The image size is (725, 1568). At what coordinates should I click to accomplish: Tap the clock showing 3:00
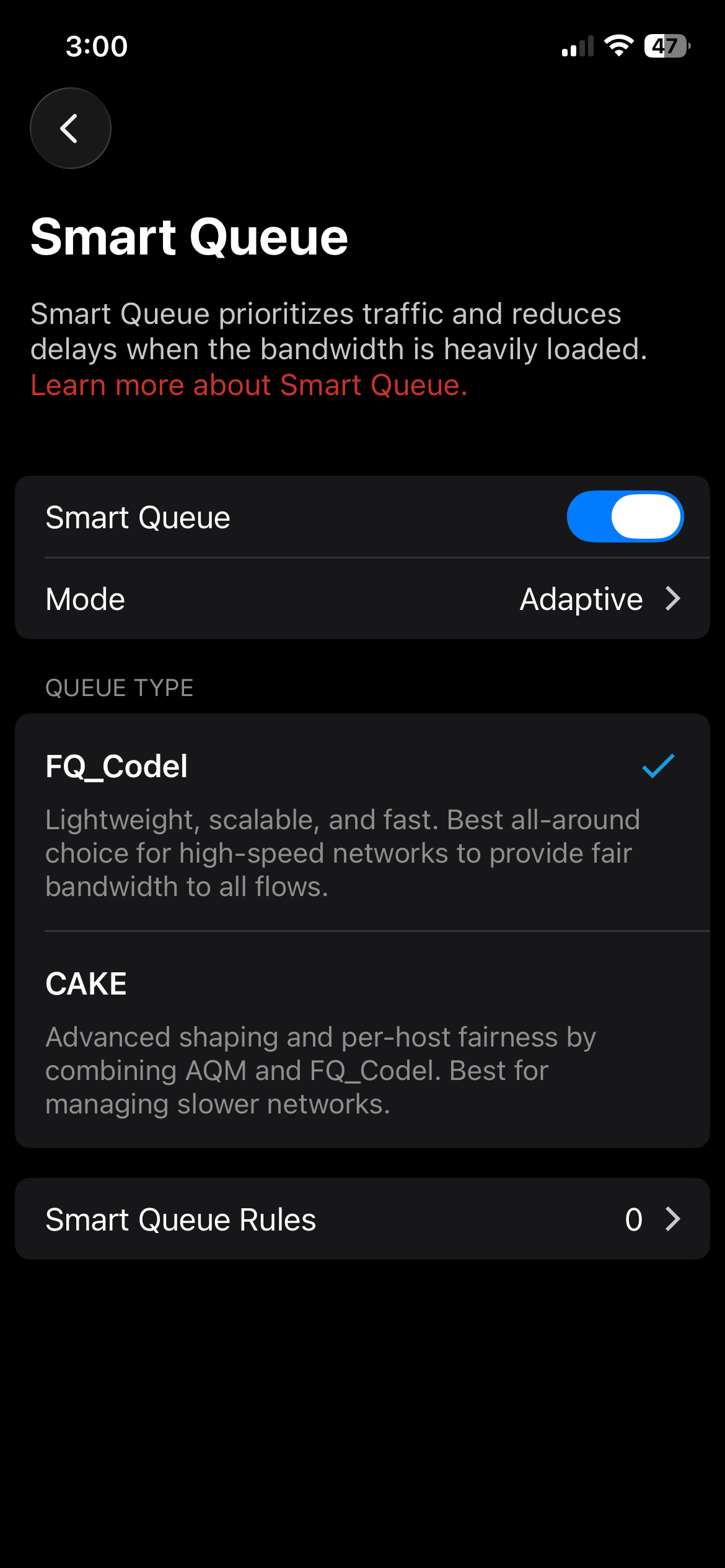pos(97,46)
